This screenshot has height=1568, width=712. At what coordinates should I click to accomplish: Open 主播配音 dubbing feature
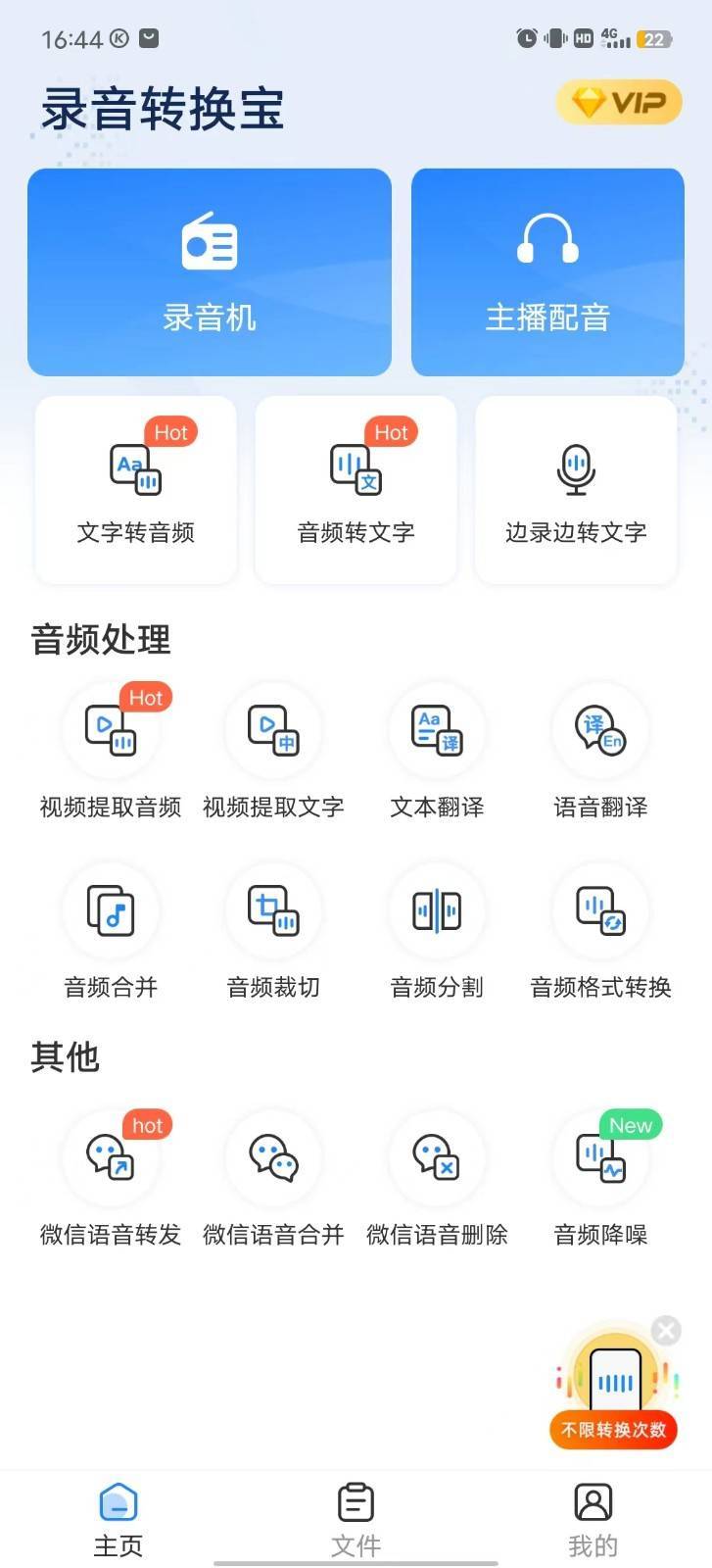pos(546,271)
